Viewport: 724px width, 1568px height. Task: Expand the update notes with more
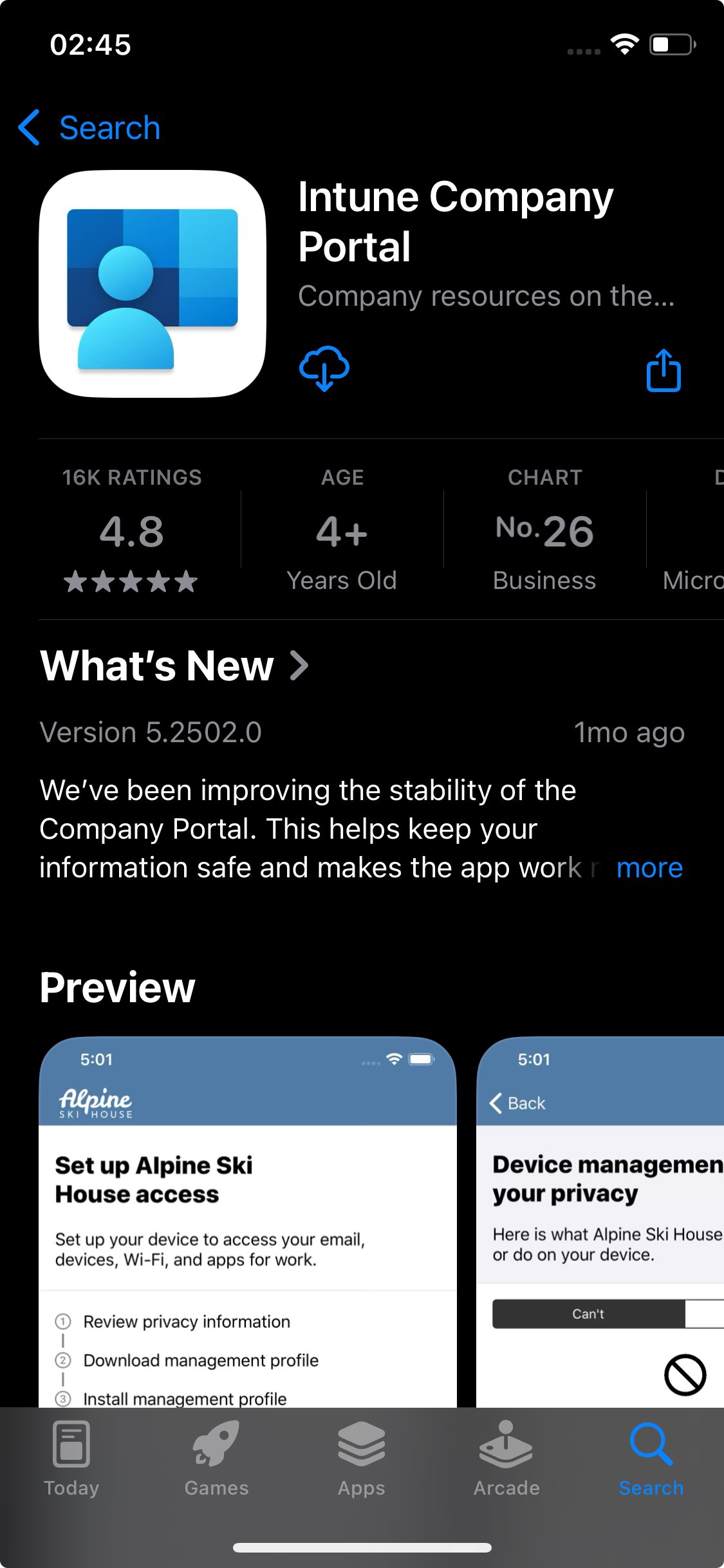tap(649, 868)
